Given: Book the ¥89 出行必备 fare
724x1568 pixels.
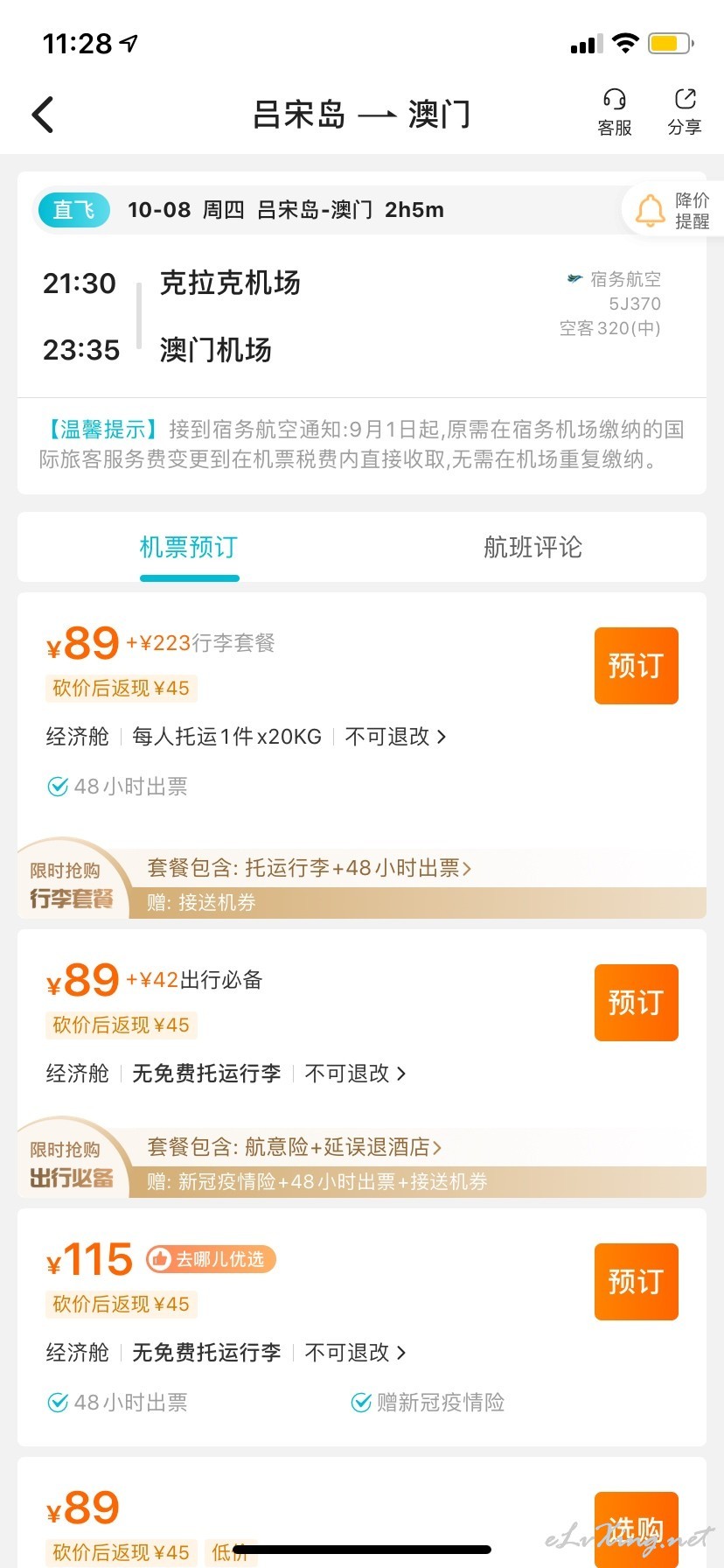Looking at the screenshot, I should pyautogui.click(x=637, y=1003).
